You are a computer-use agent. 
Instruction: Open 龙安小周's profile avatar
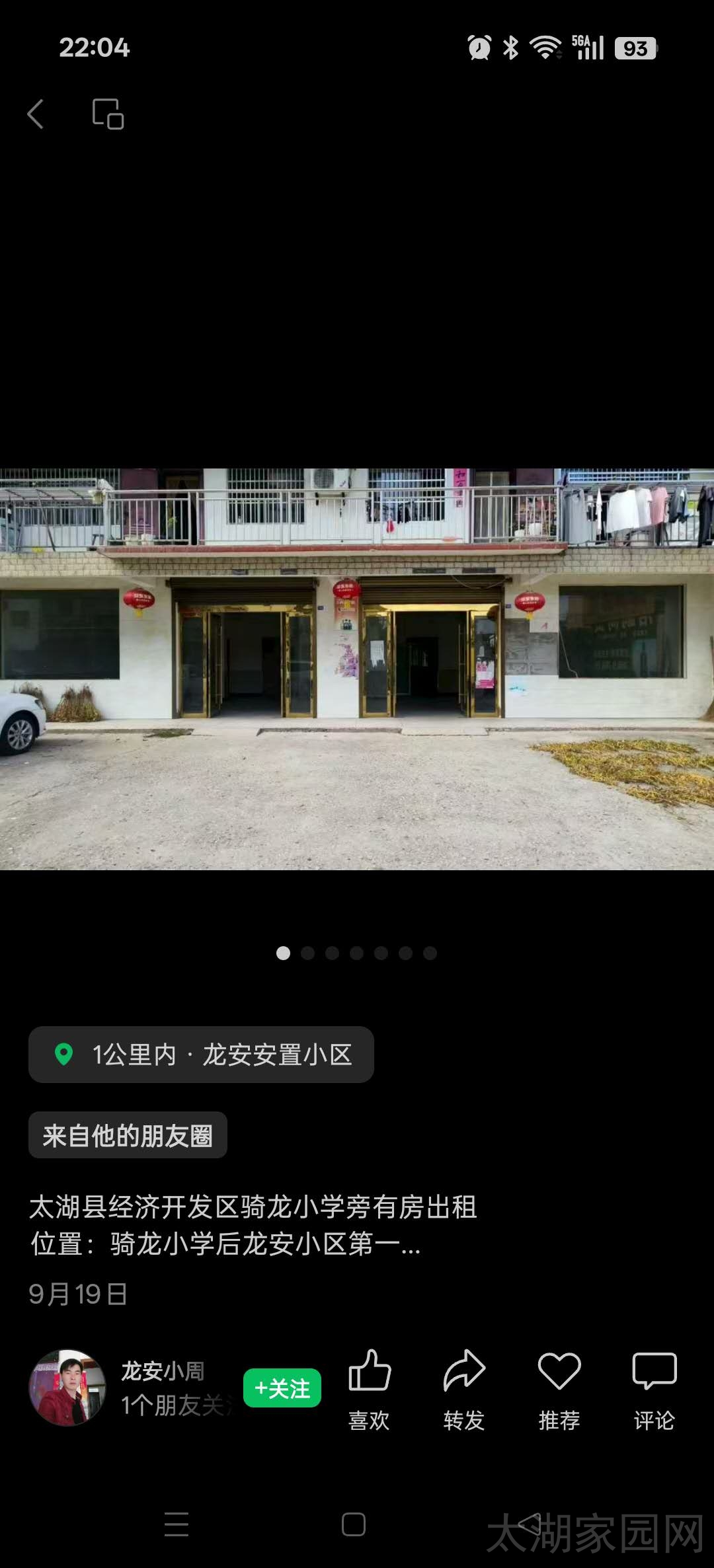click(67, 1388)
